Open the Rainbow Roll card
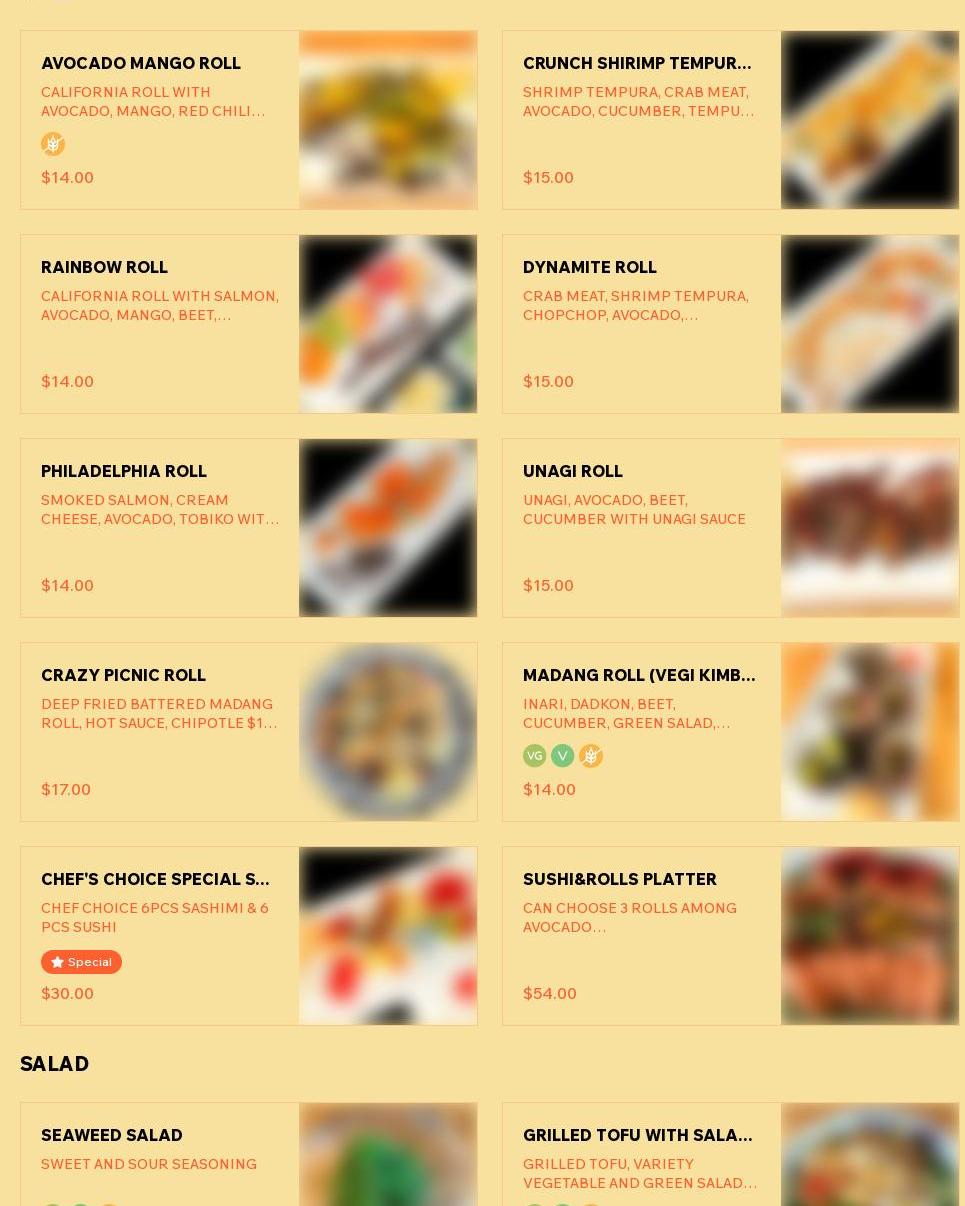Screen dimensions: 965x1206 248,324
